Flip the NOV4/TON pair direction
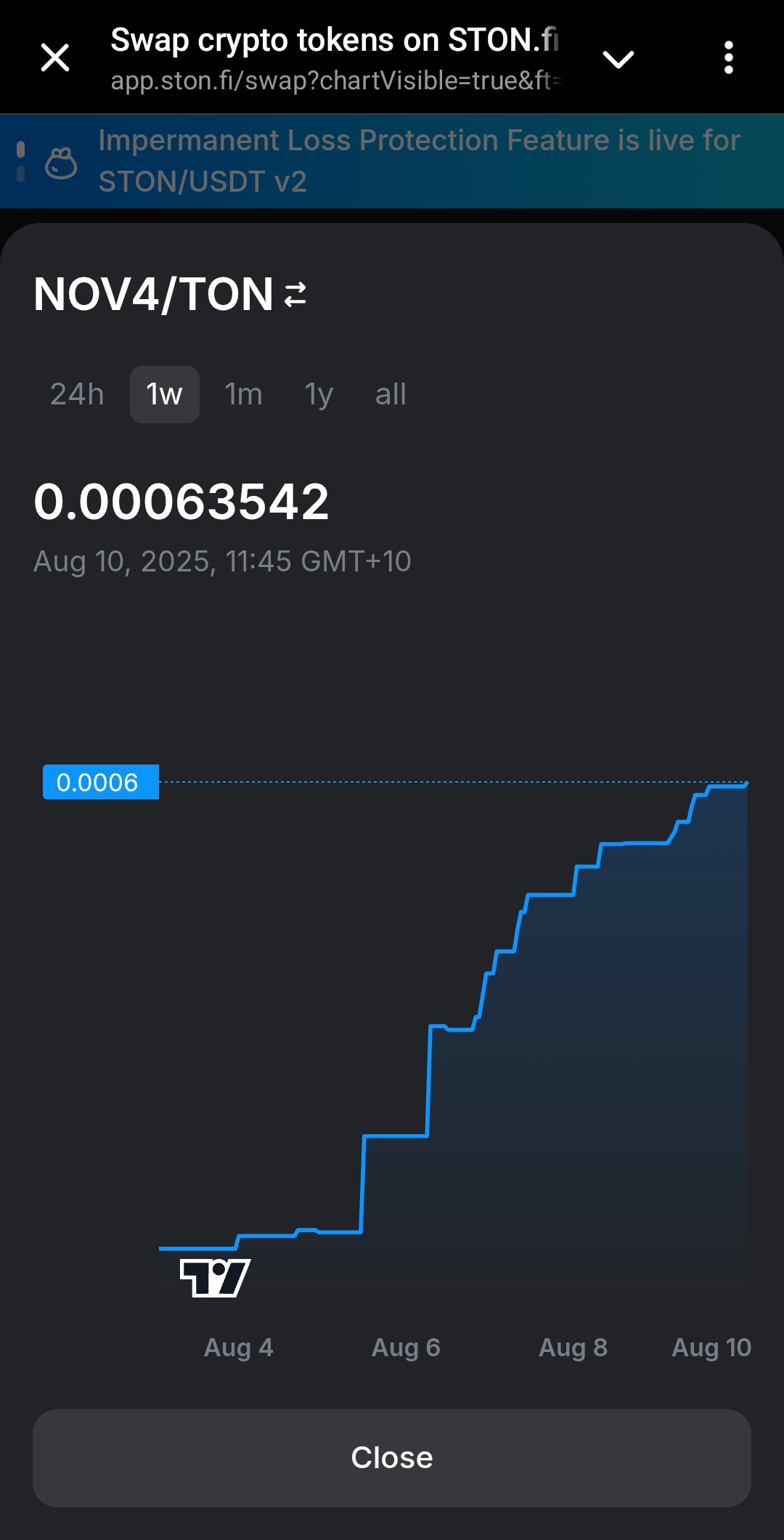784x1540 pixels. coord(295,295)
